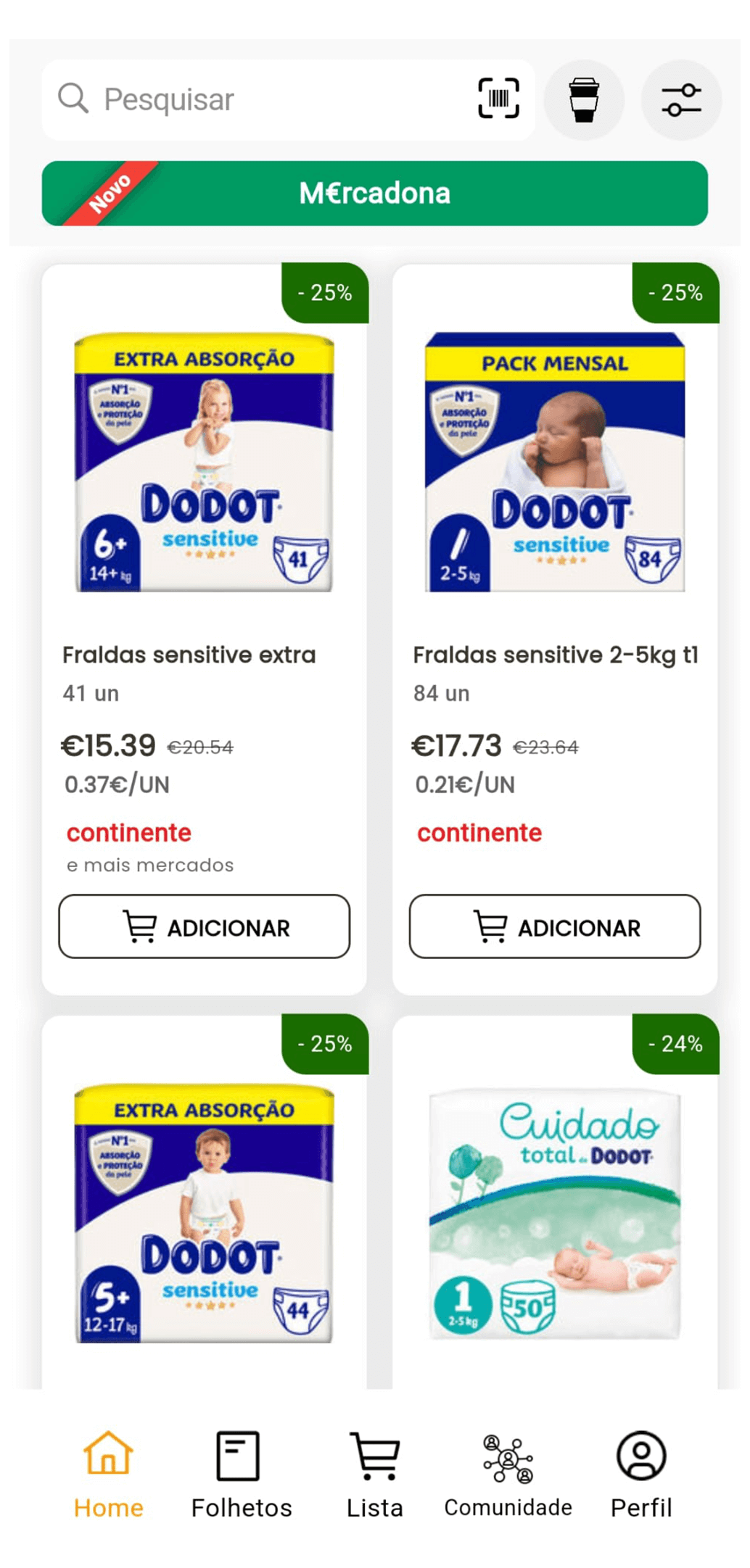This screenshot has width=750, height=1568.
Task: Open the filter settings sliders
Action: tap(681, 100)
